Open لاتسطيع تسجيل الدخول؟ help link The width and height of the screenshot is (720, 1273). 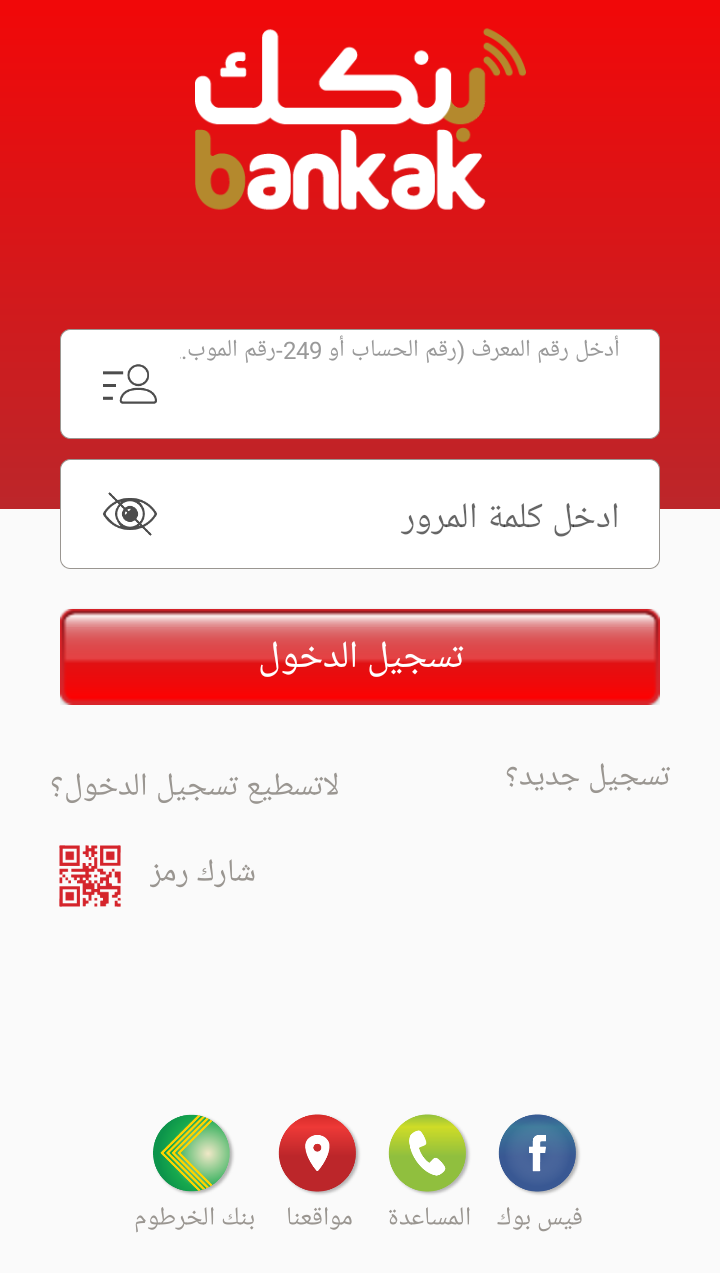(195, 786)
